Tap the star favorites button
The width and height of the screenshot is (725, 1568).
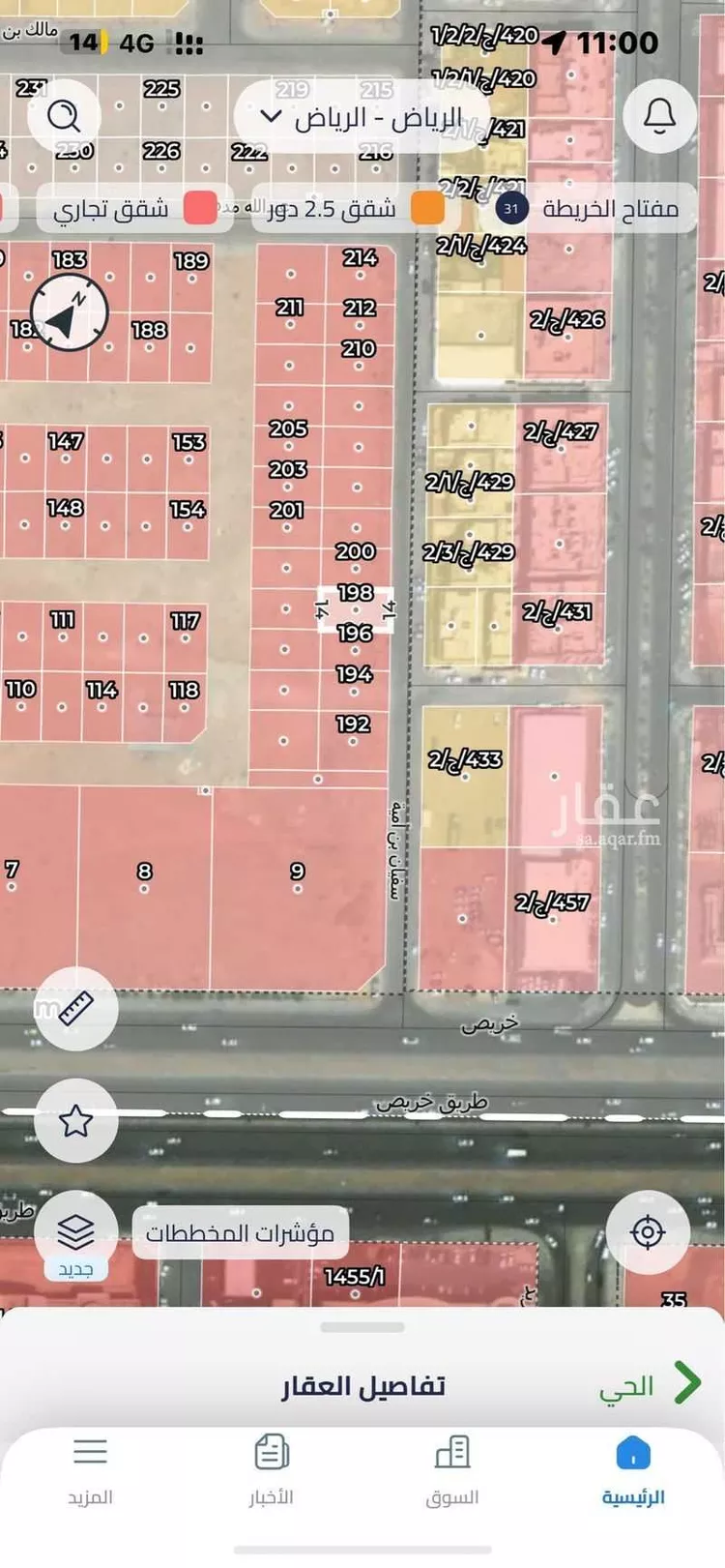pos(76,1121)
